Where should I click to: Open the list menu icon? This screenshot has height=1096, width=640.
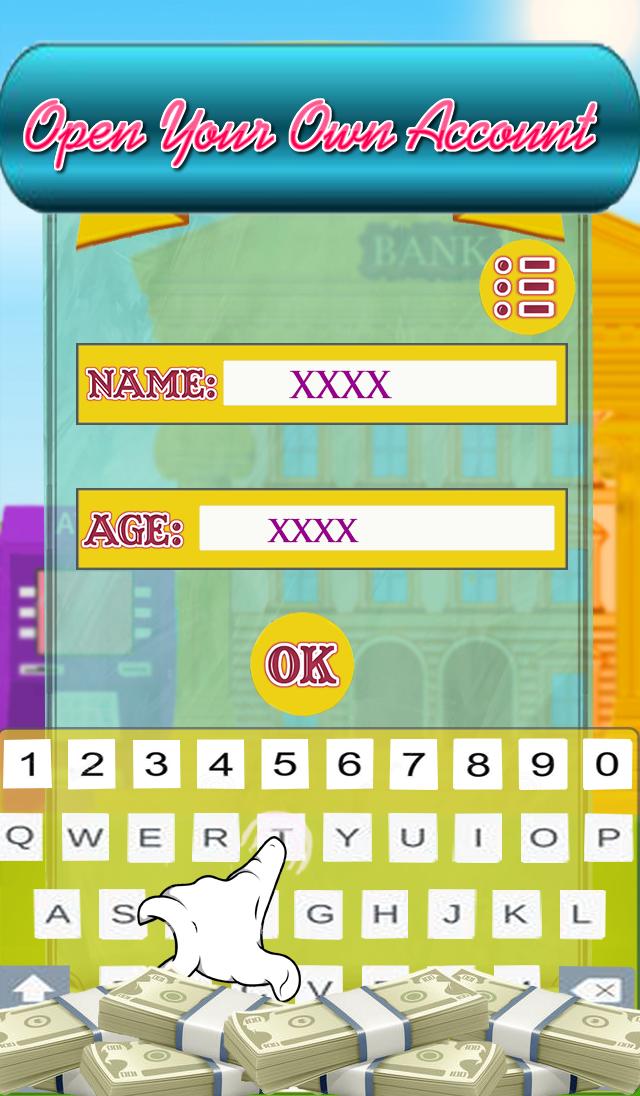tap(527, 287)
